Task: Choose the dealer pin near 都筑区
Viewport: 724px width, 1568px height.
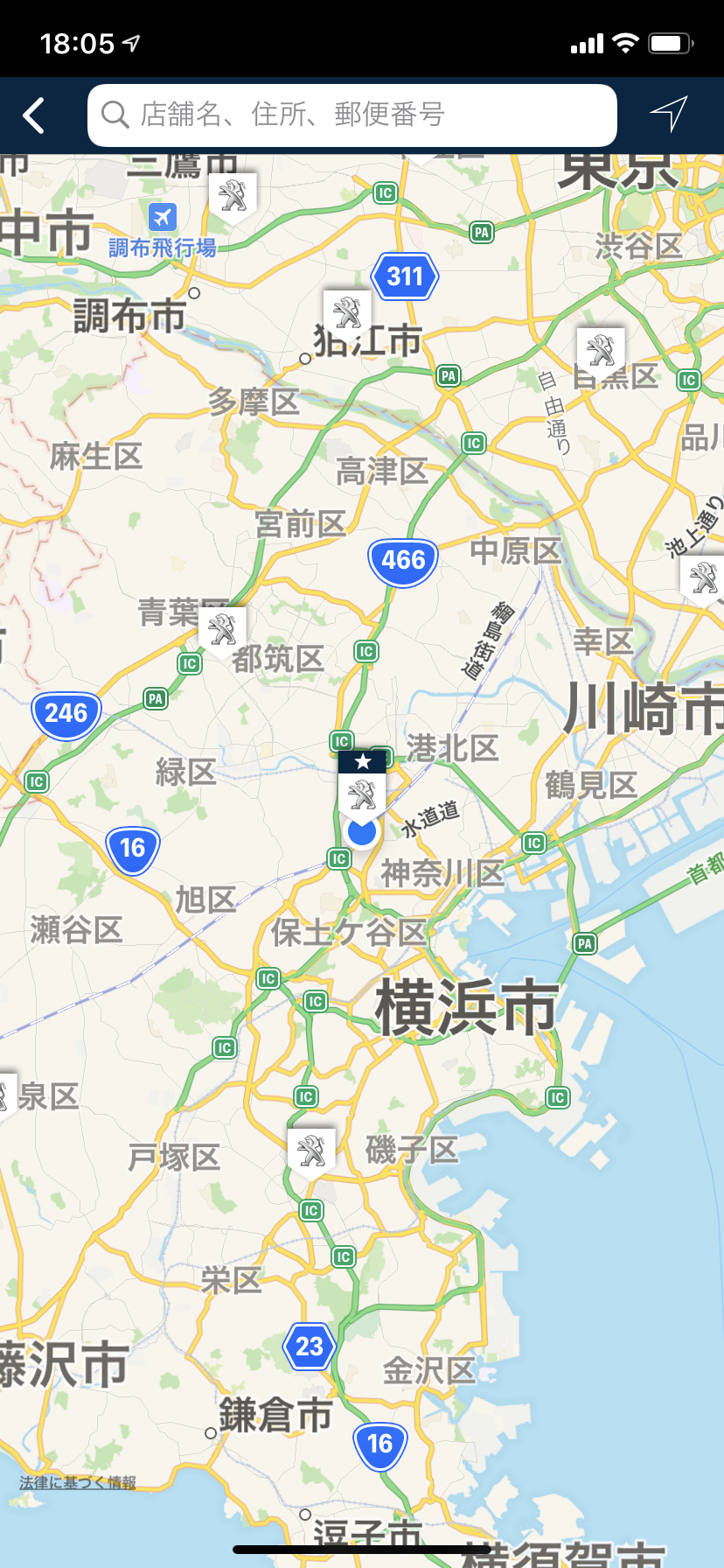Action: [222, 630]
